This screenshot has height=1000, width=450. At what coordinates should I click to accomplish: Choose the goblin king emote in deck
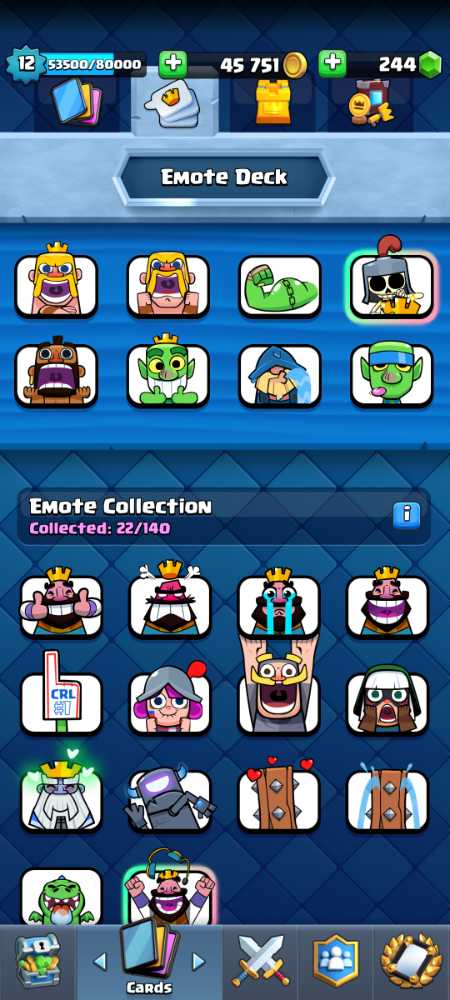point(168,374)
